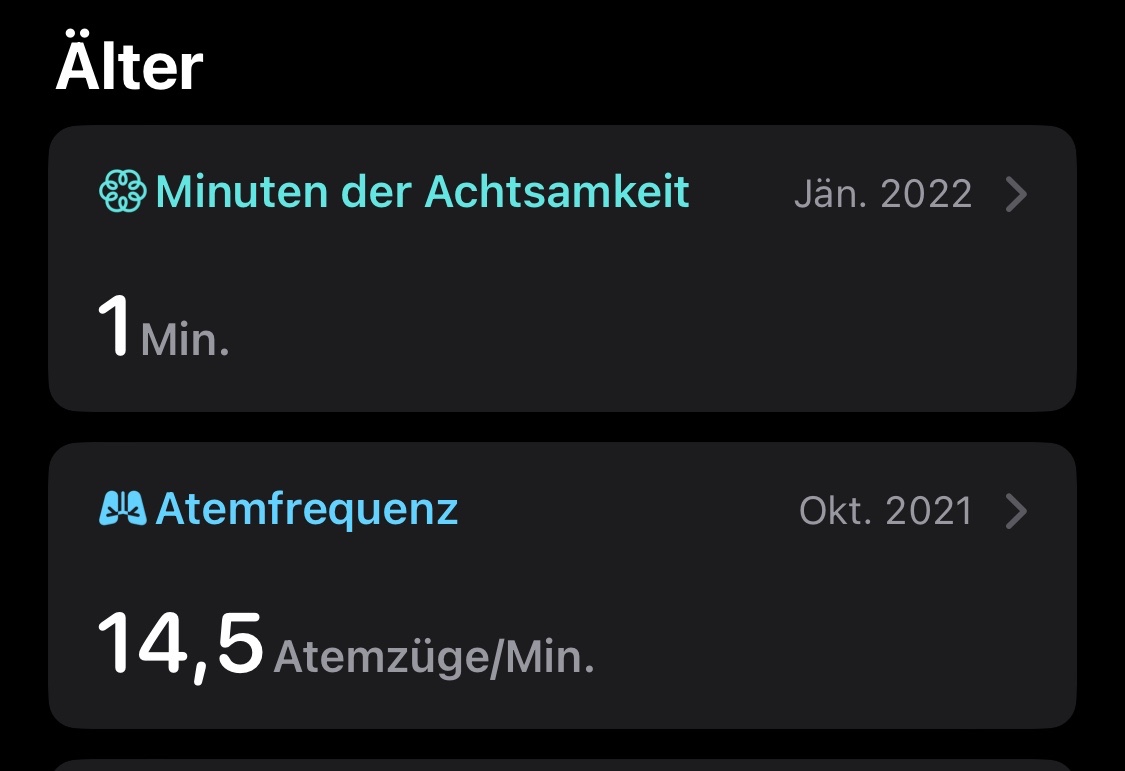The height and width of the screenshot is (771, 1125).
Task: Open the Atemfrequenz card
Action: (562, 585)
